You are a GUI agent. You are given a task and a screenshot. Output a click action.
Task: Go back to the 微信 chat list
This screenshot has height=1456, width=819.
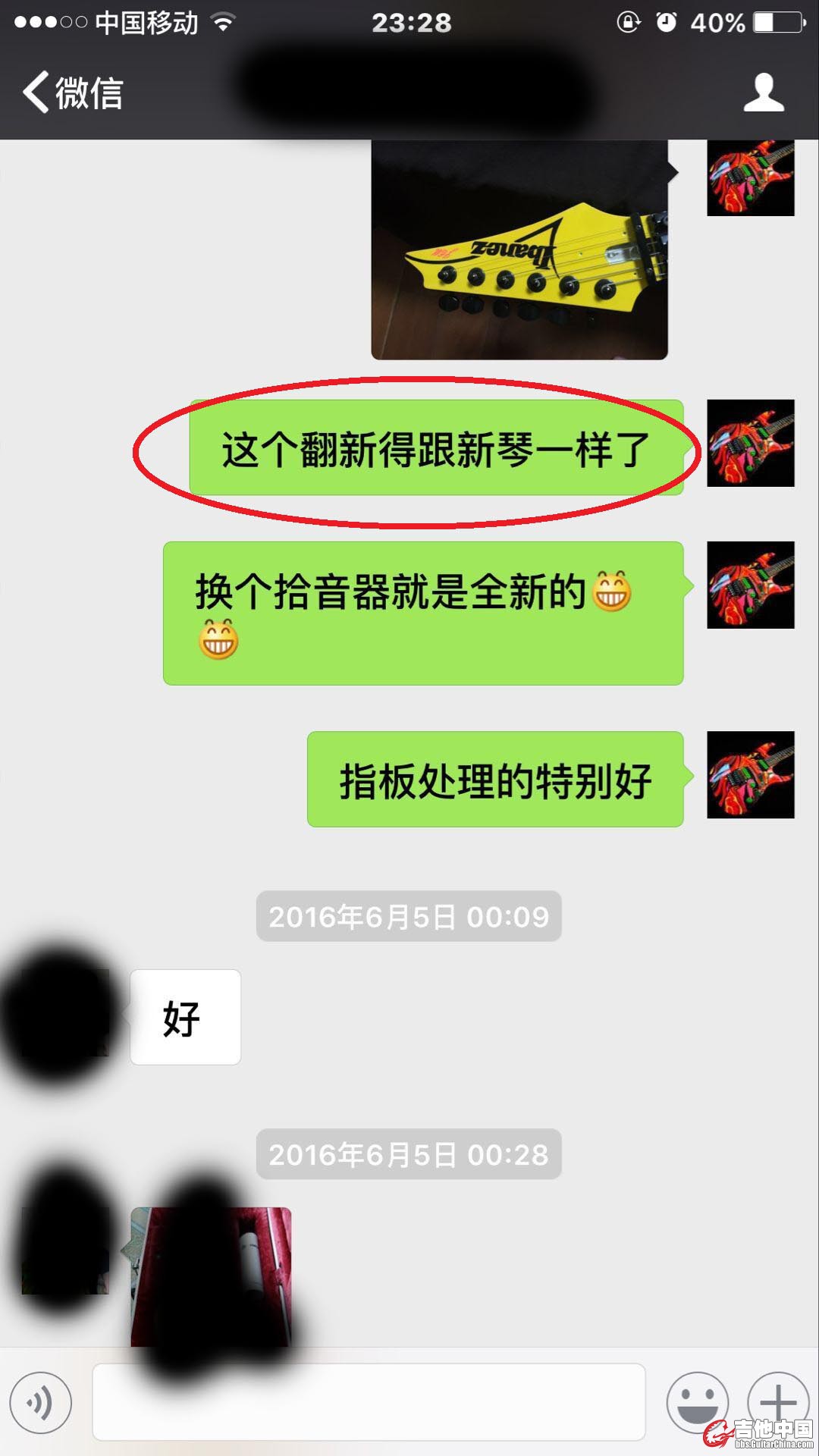72,93
